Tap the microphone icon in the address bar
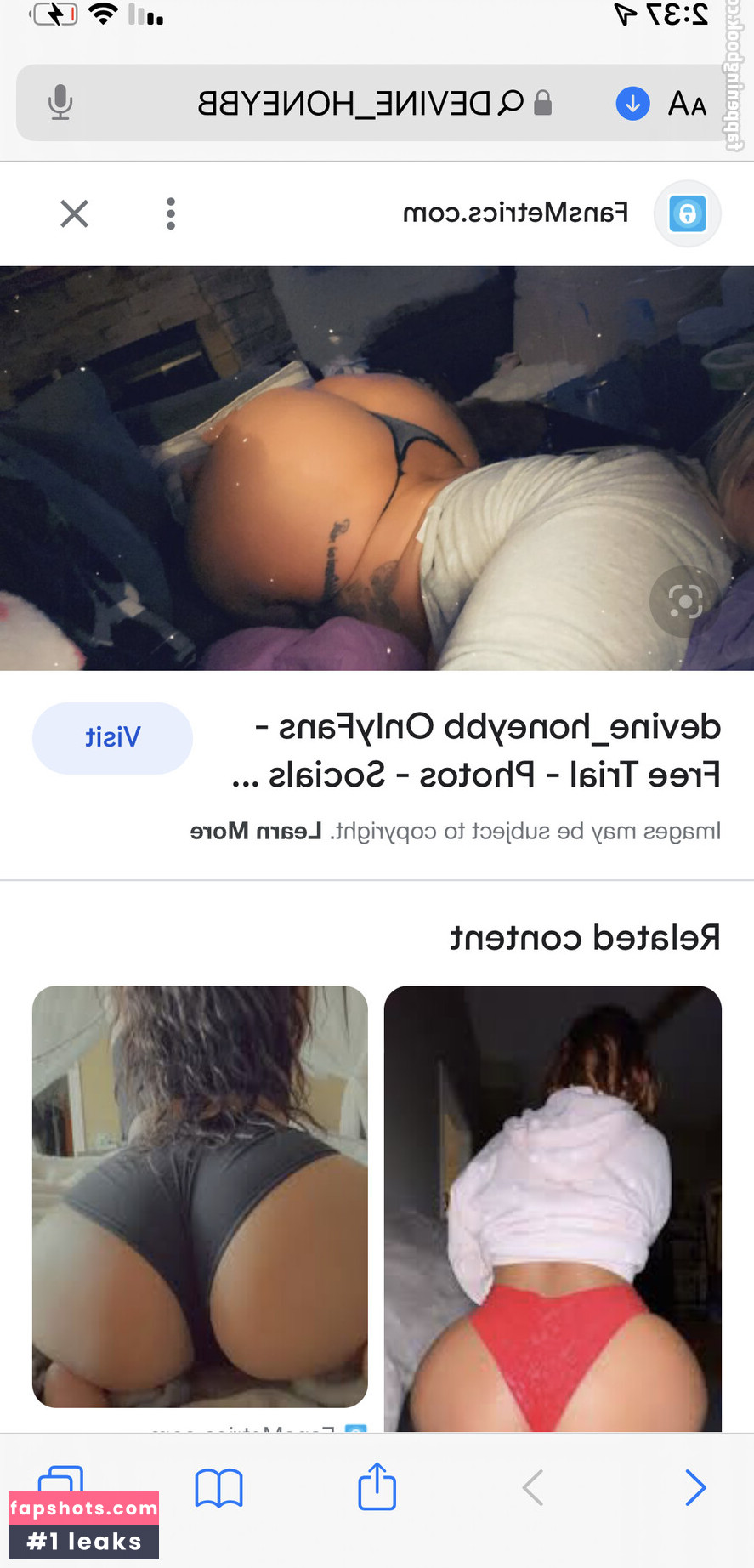754x1568 pixels. pos(60,103)
